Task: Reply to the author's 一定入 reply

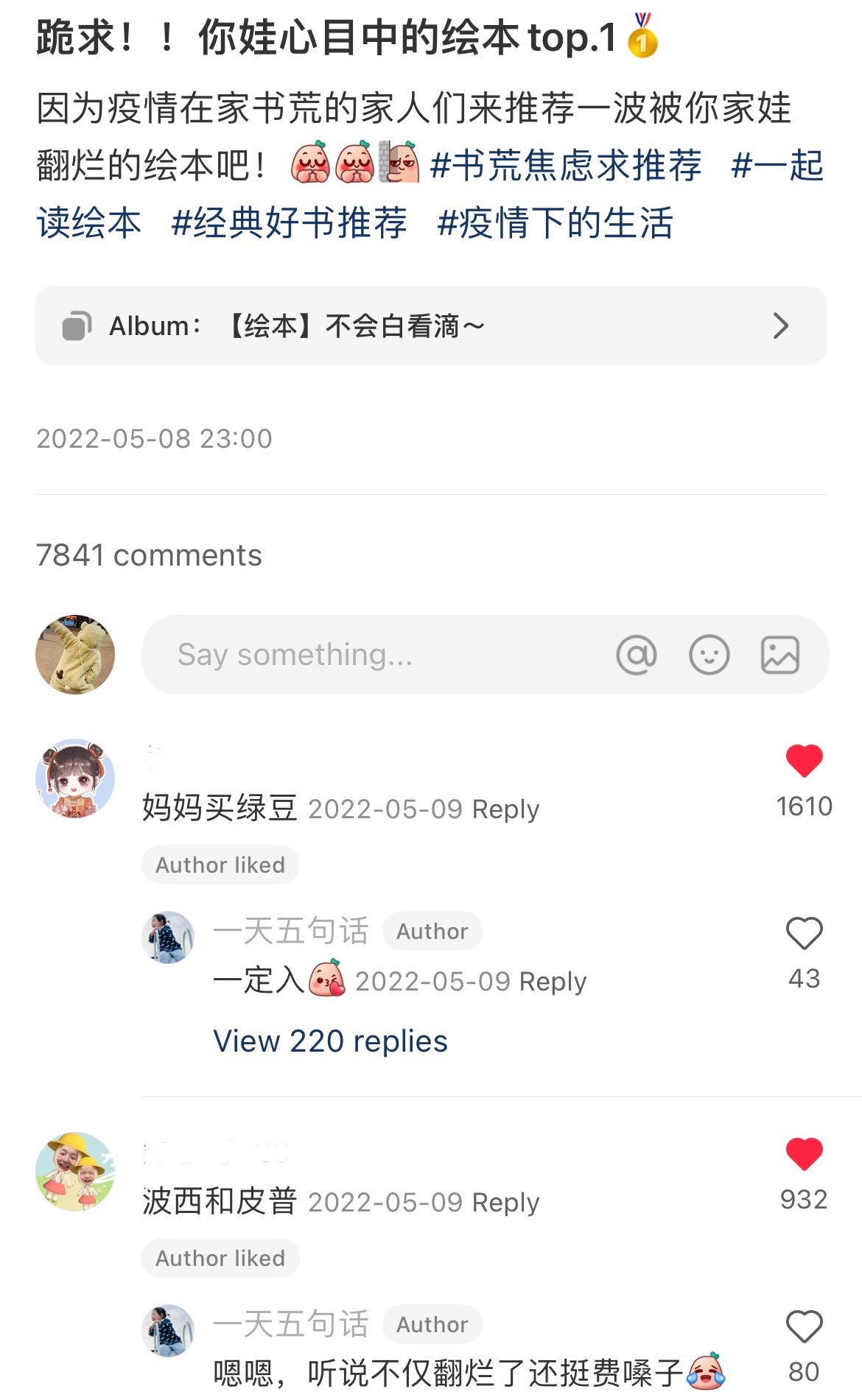Action: coord(553,982)
